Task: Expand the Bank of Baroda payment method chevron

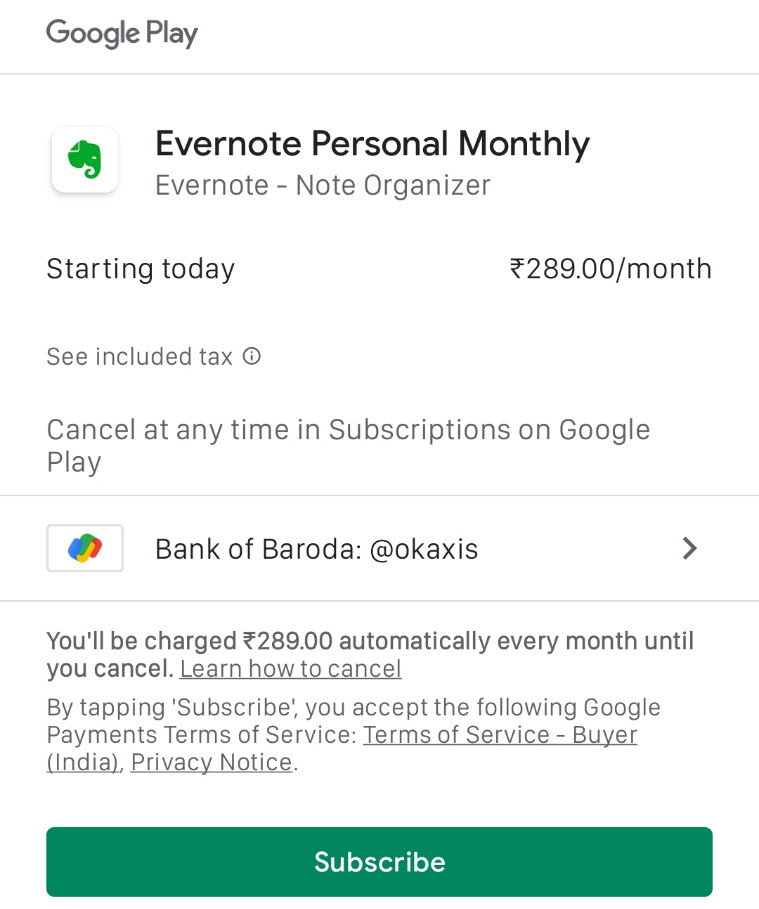Action: 689,547
